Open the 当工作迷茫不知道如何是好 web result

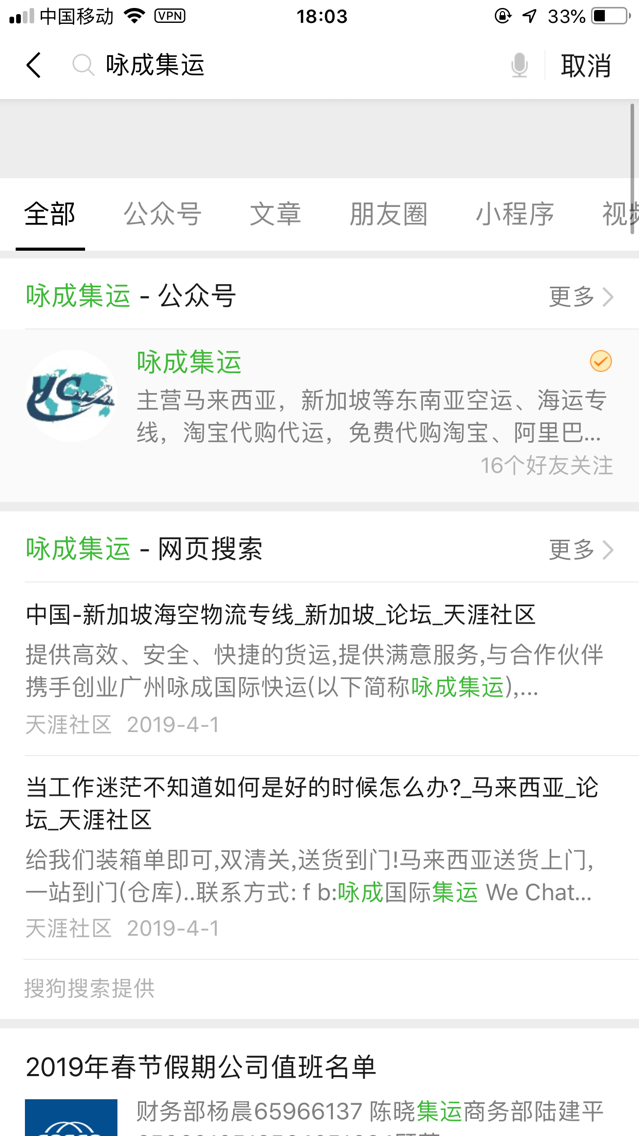coord(320,857)
